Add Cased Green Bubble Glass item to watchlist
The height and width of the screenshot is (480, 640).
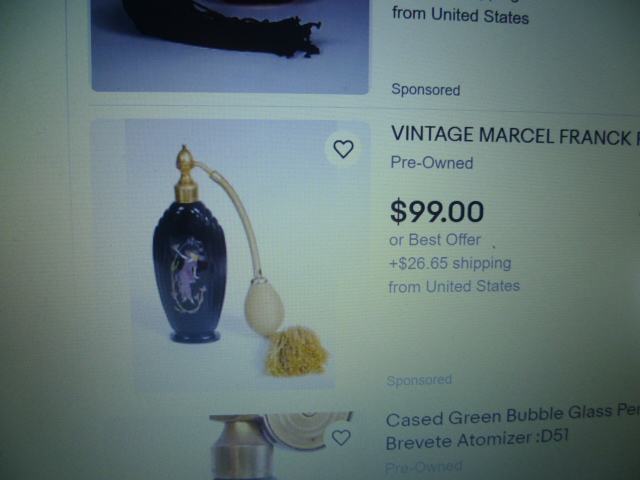point(341,438)
